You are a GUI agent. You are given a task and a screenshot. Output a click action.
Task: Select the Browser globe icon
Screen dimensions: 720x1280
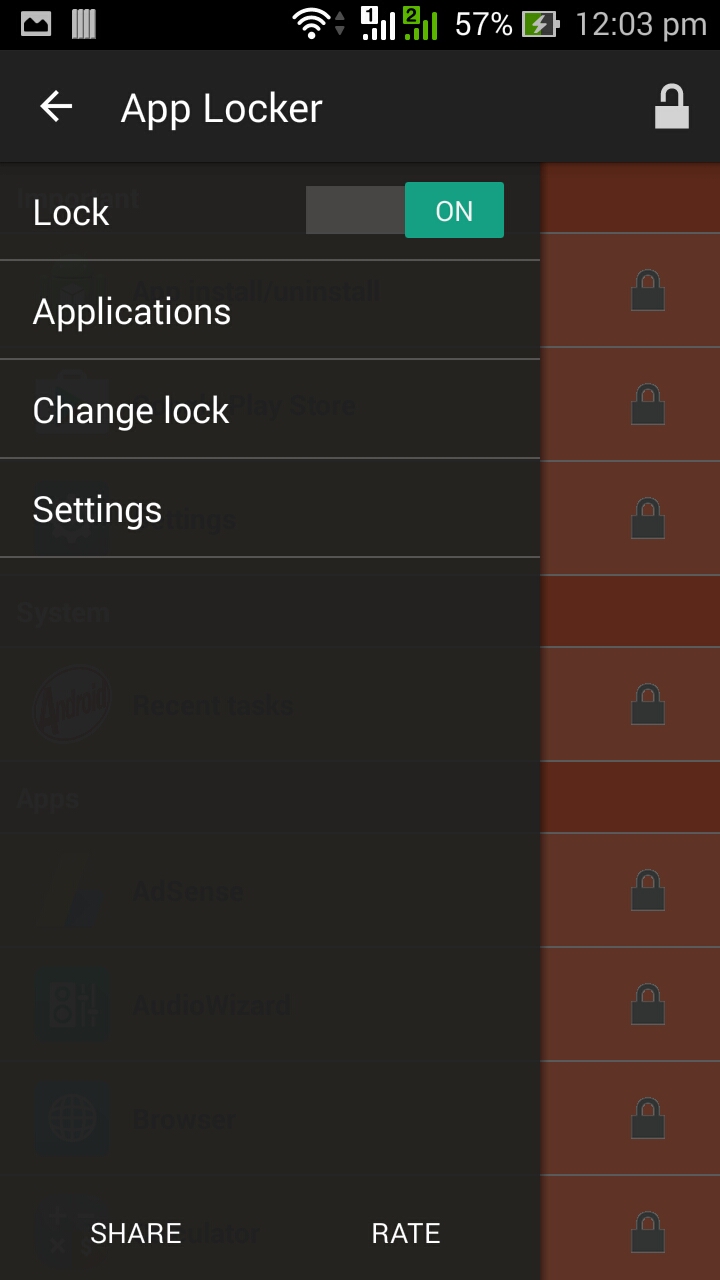tap(71, 1118)
